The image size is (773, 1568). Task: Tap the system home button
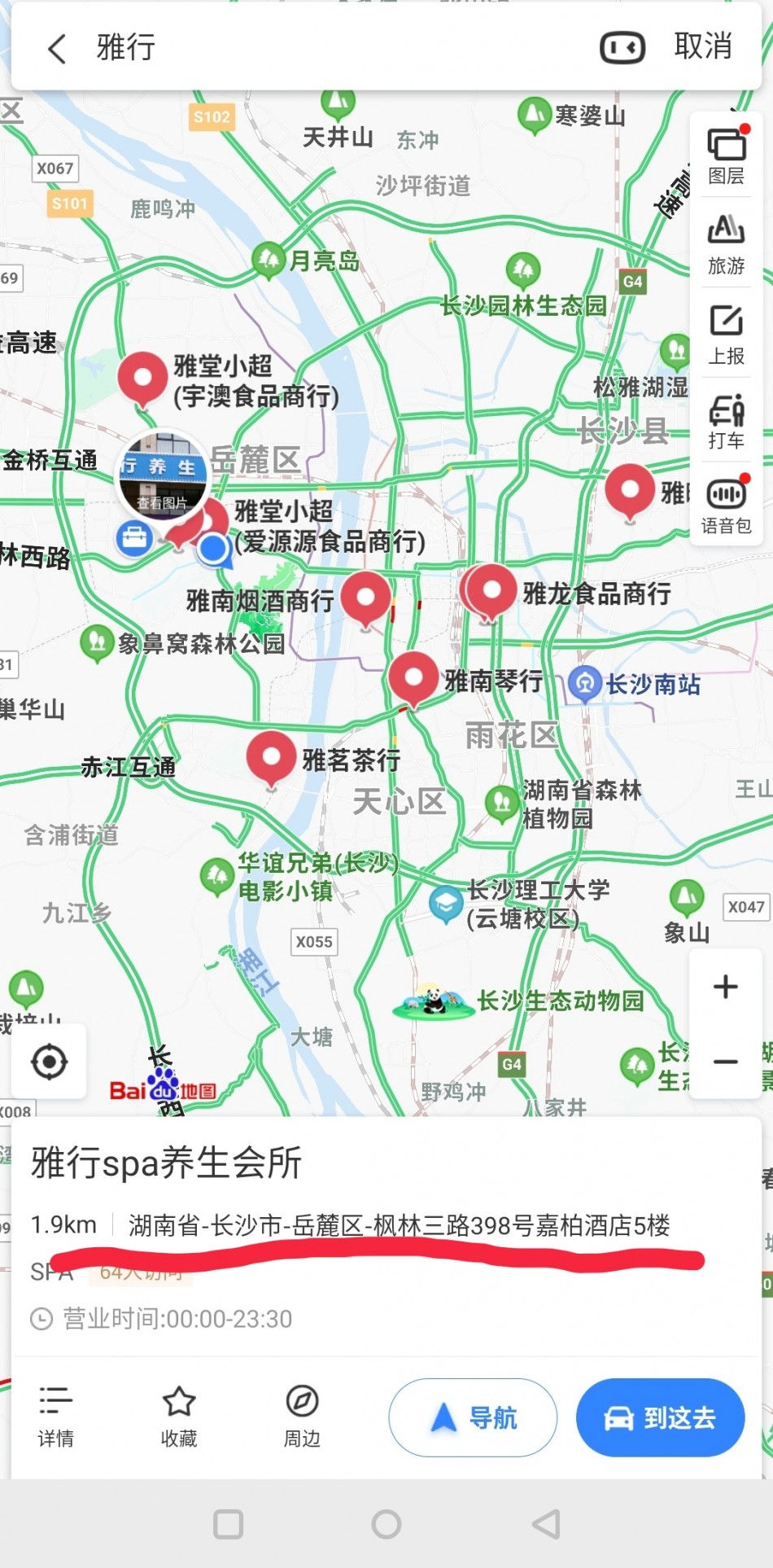coord(386,1524)
